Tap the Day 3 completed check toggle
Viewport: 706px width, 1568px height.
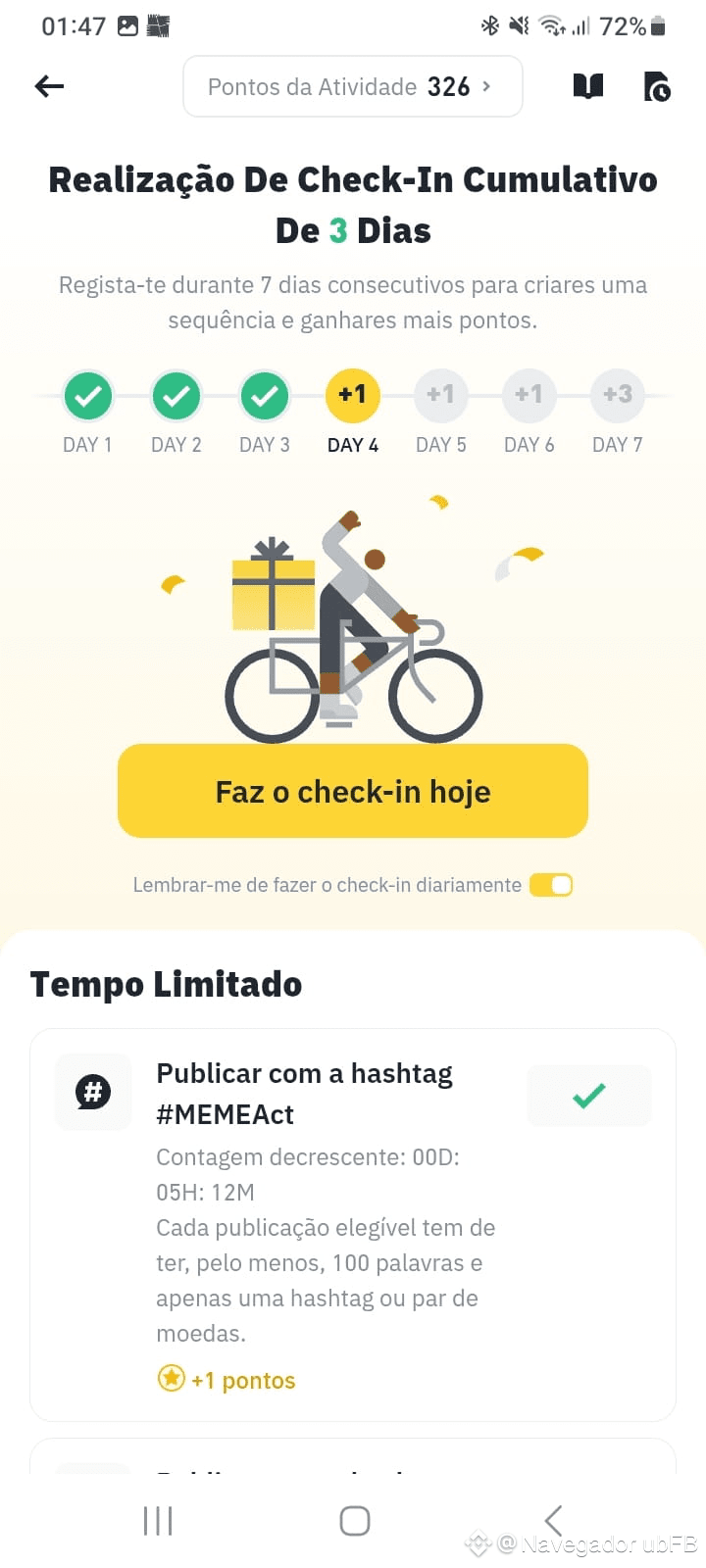click(x=264, y=395)
